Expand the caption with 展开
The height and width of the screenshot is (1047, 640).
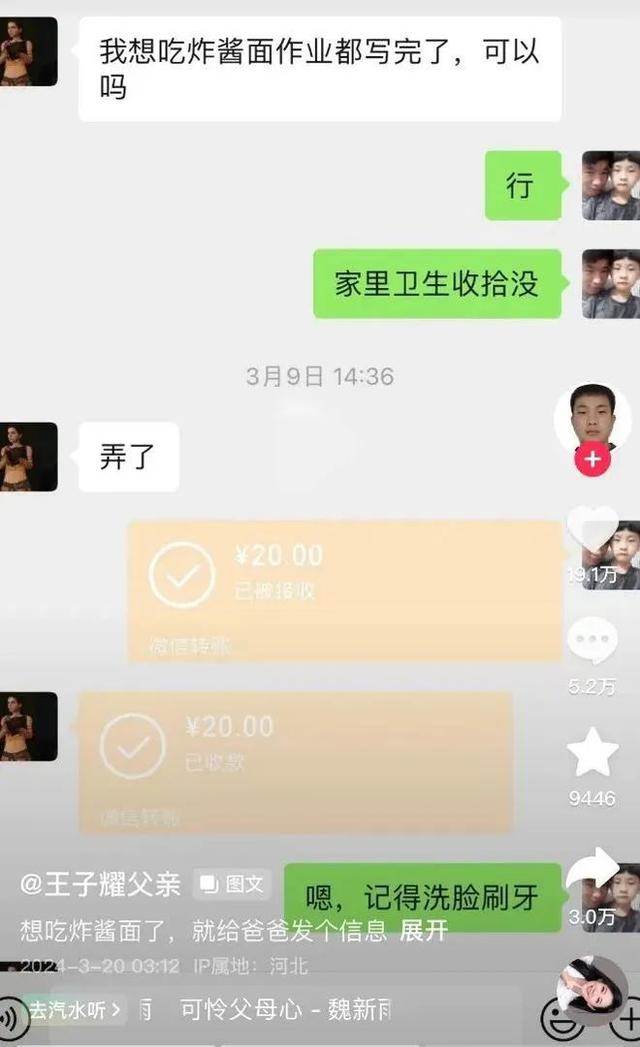tap(424, 931)
